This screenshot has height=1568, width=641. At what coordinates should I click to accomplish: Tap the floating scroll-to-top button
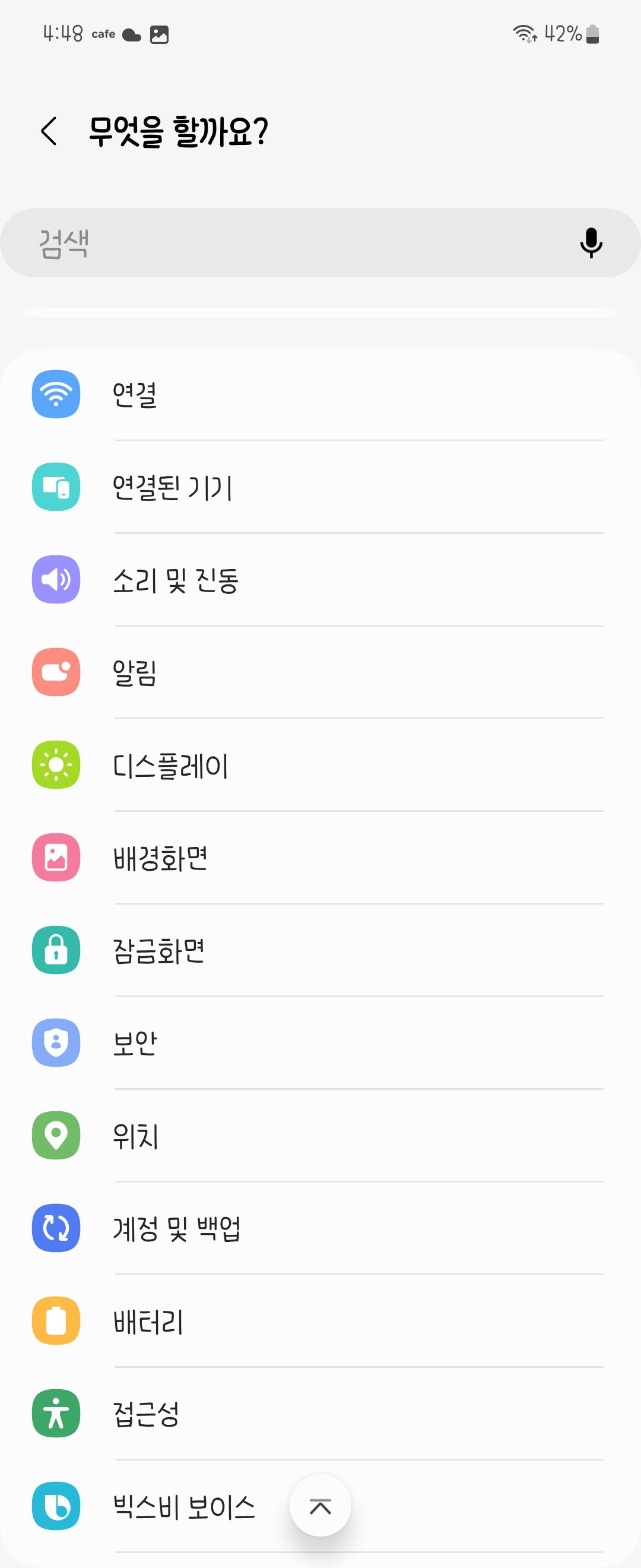pos(320,1506)
